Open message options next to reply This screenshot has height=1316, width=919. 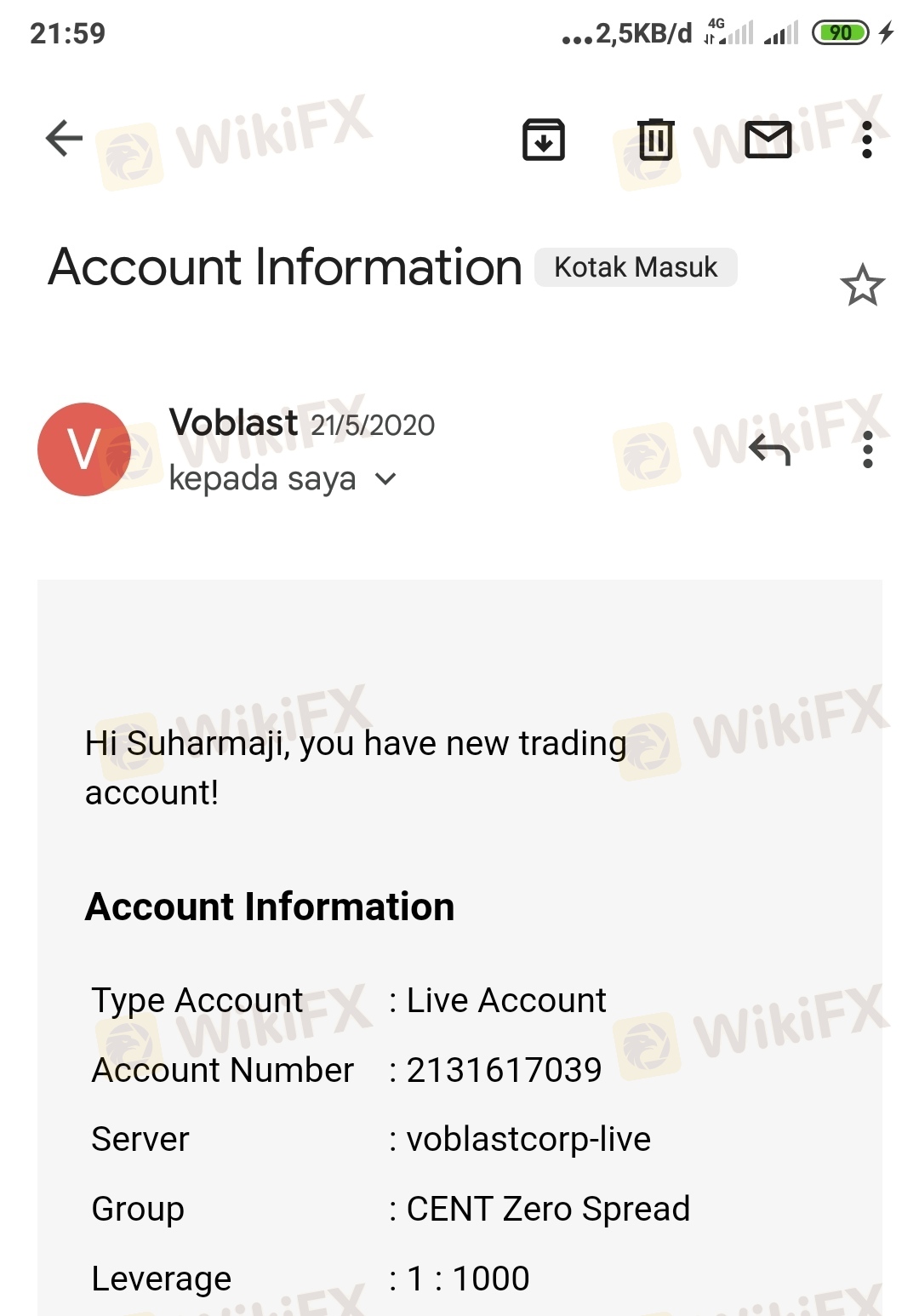click(867, 449)
